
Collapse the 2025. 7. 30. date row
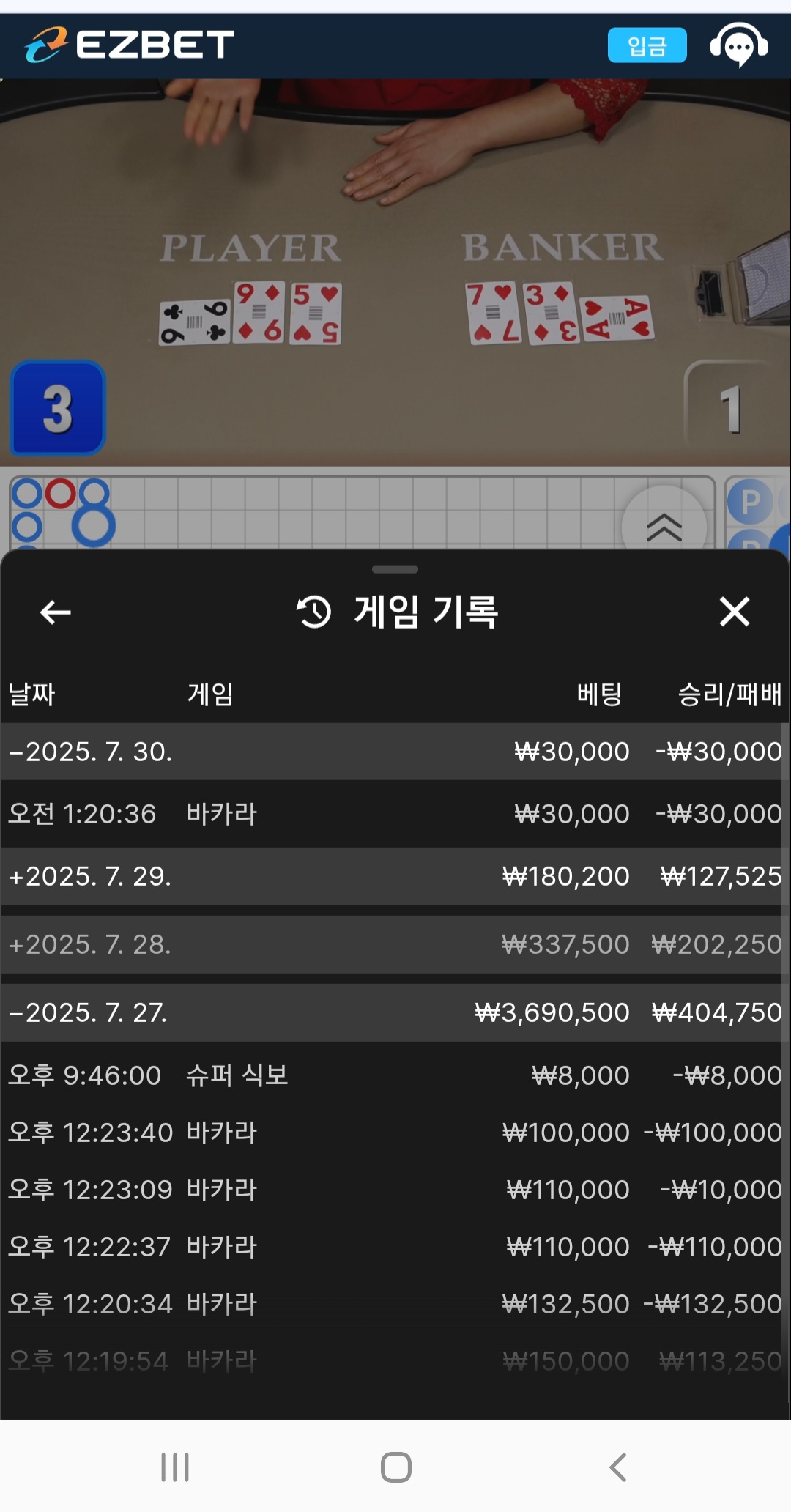[394, 752]
